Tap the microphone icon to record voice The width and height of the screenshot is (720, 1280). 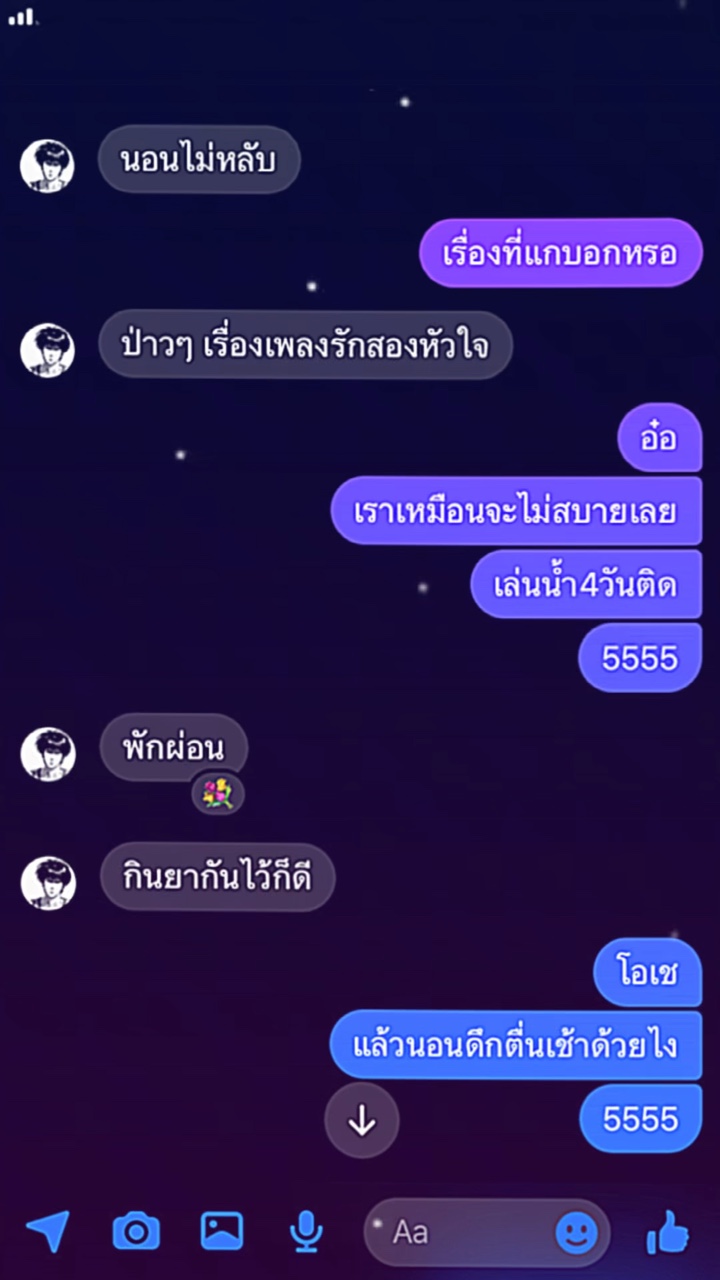308,1232
